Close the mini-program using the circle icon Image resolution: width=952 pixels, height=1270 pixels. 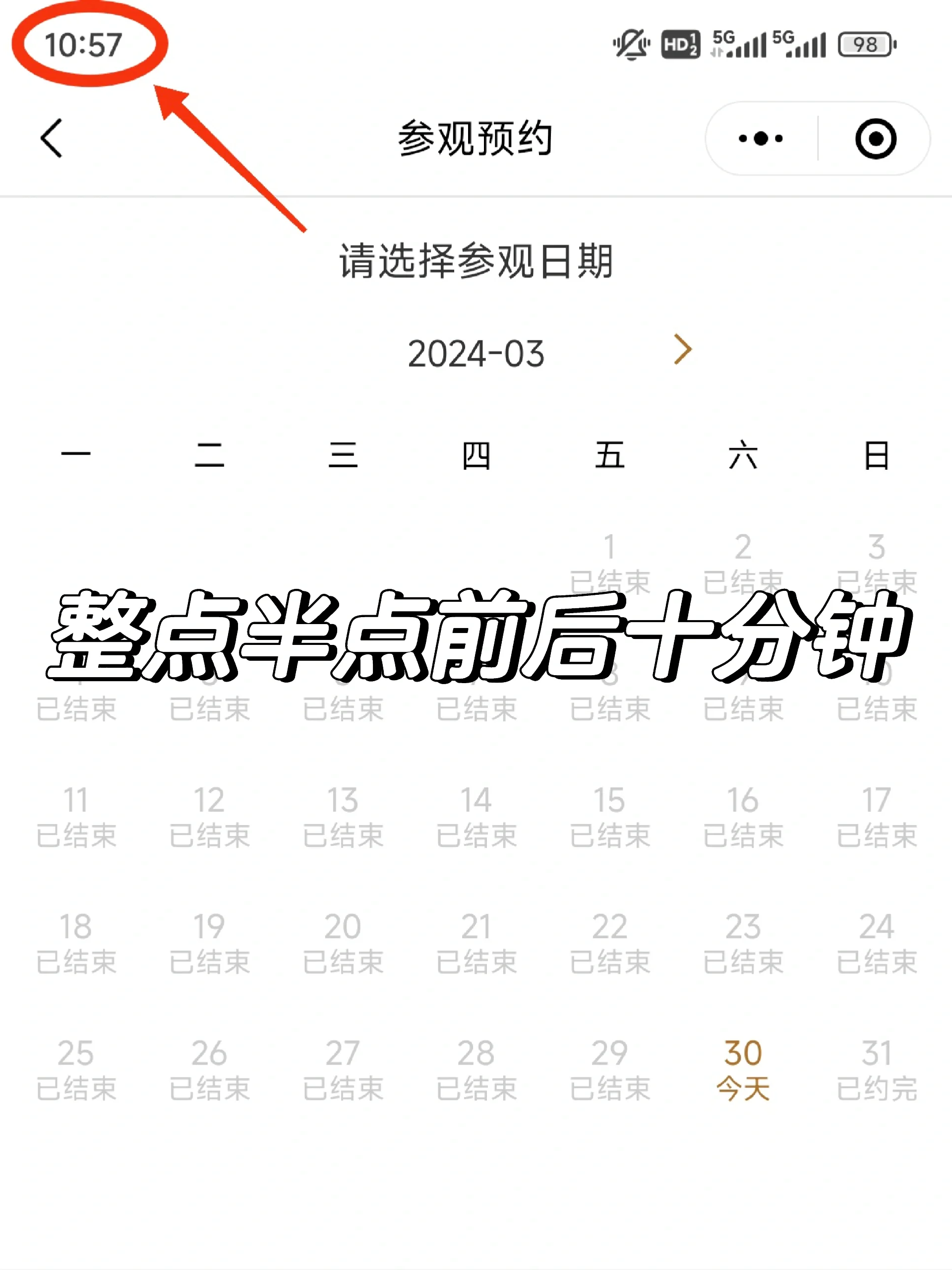(875, 138)
